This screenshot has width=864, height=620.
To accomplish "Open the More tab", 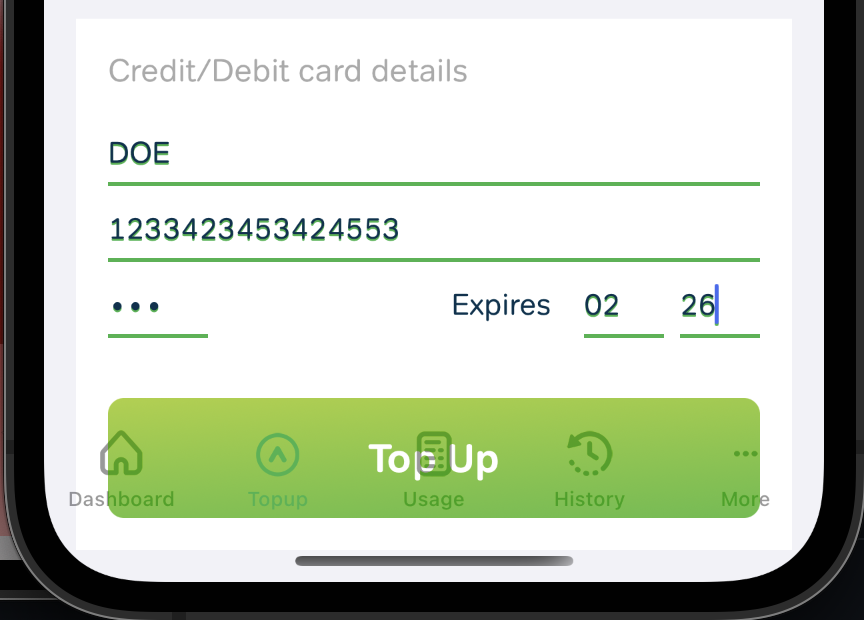I will [x=744, y=470].
